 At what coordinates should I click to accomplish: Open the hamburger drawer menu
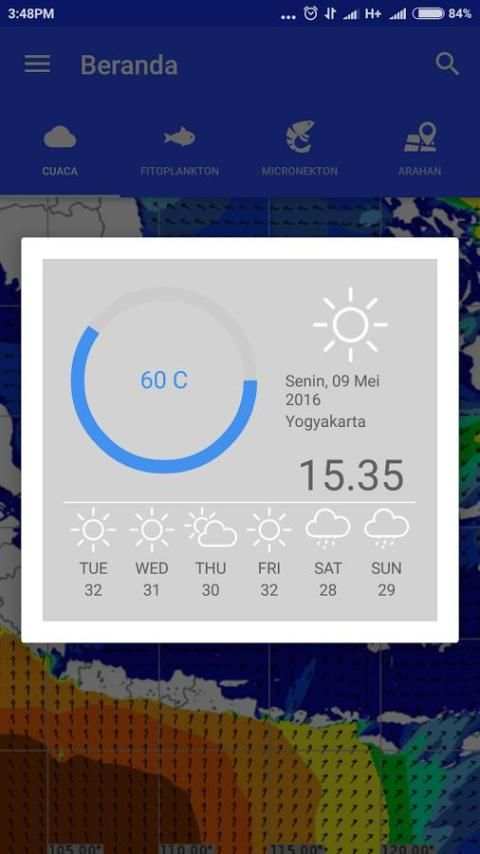pyautogui.click(x=37, y=64)
